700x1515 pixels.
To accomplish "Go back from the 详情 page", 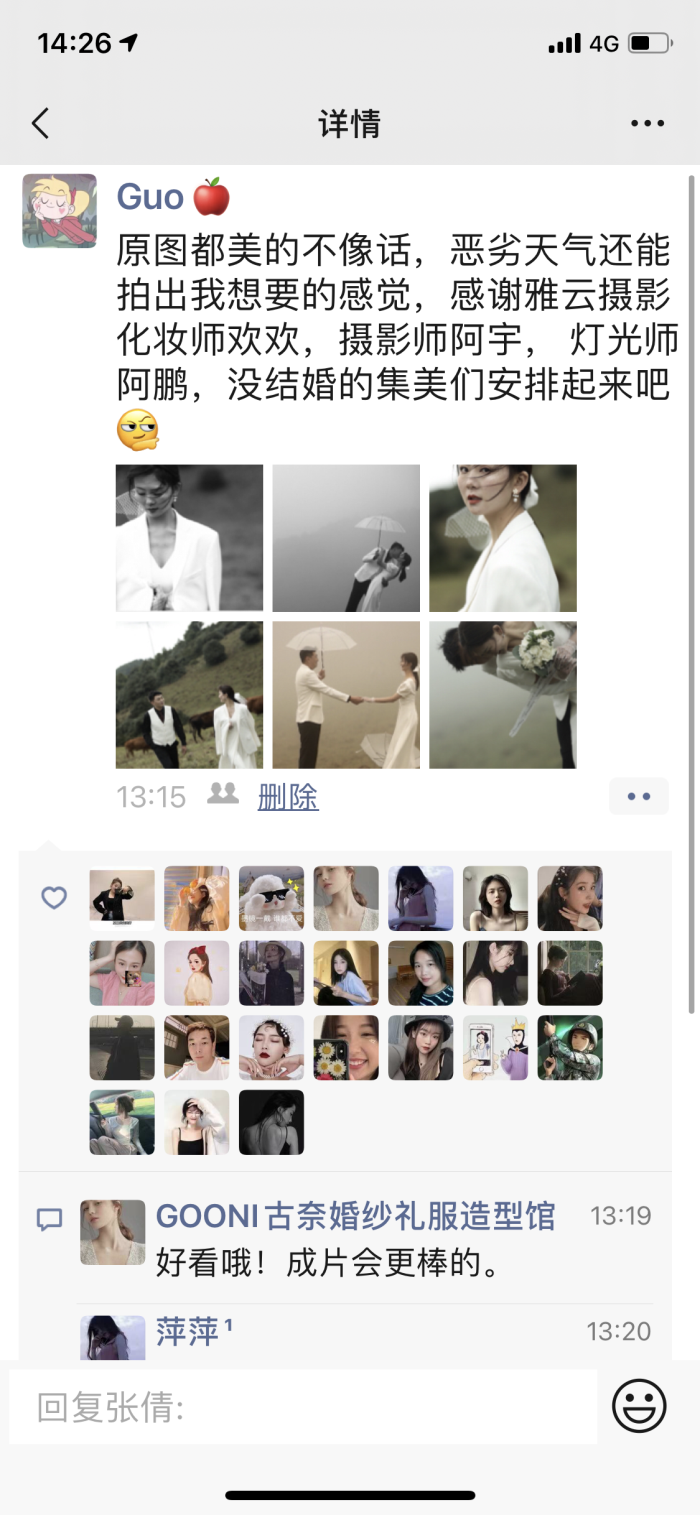I will coord(40,124).
